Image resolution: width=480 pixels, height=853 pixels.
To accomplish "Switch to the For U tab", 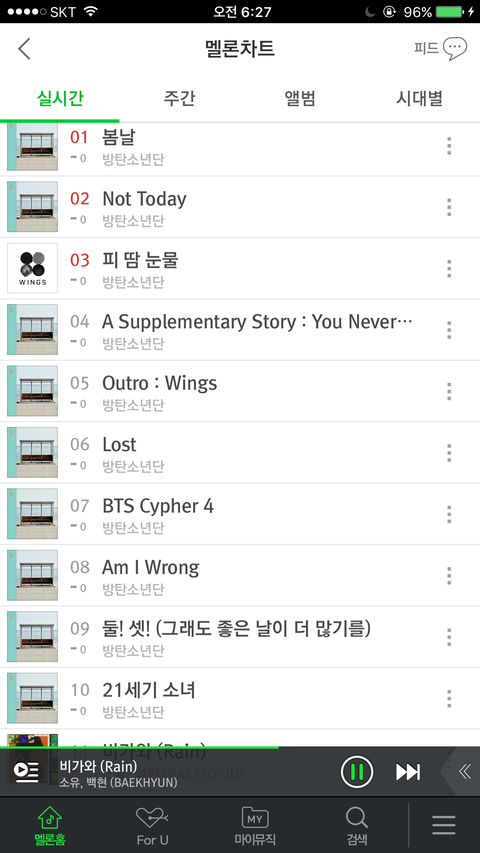I will [x=152, y=826].
